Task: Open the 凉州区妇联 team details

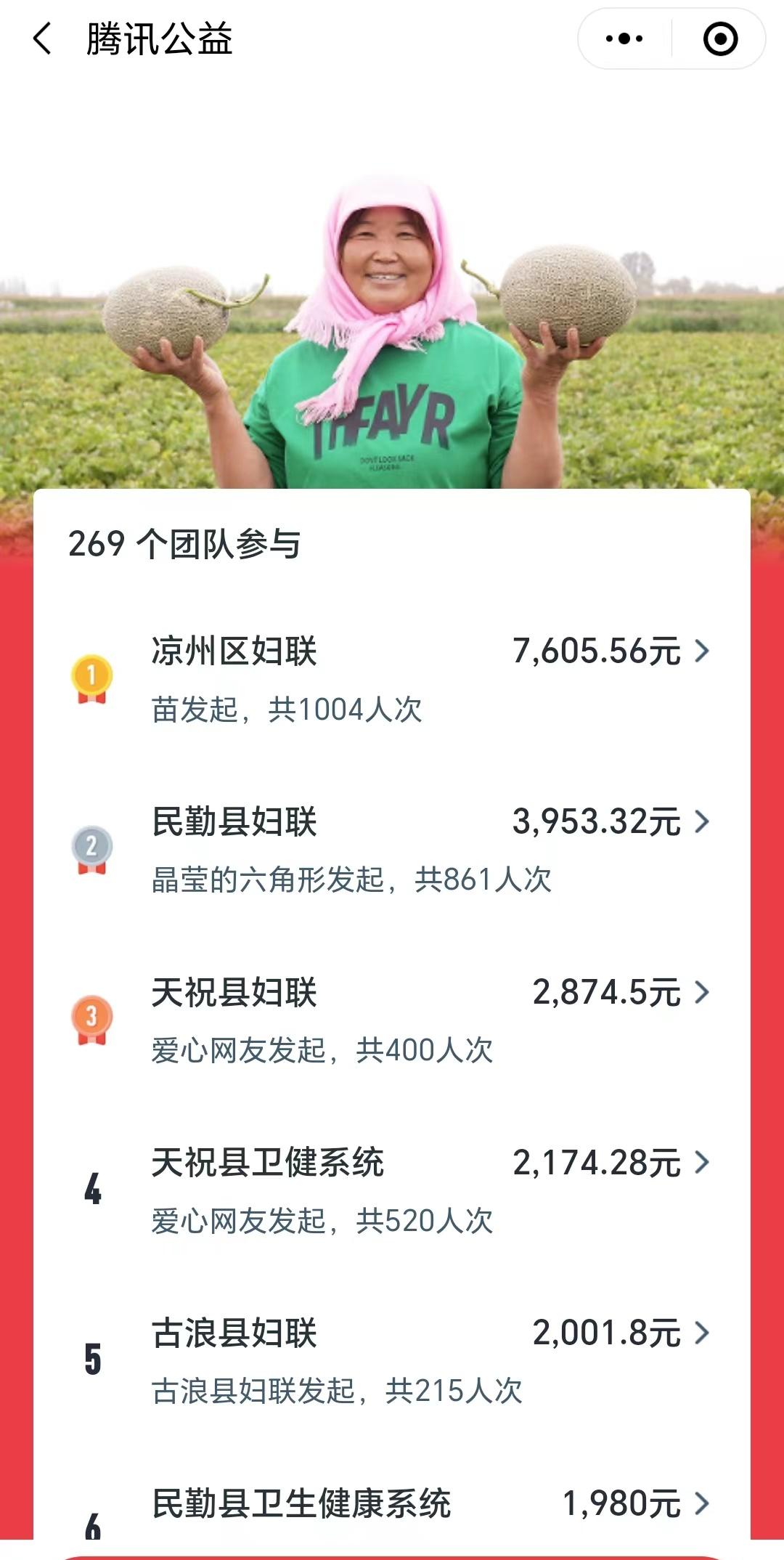Action: 392,679
